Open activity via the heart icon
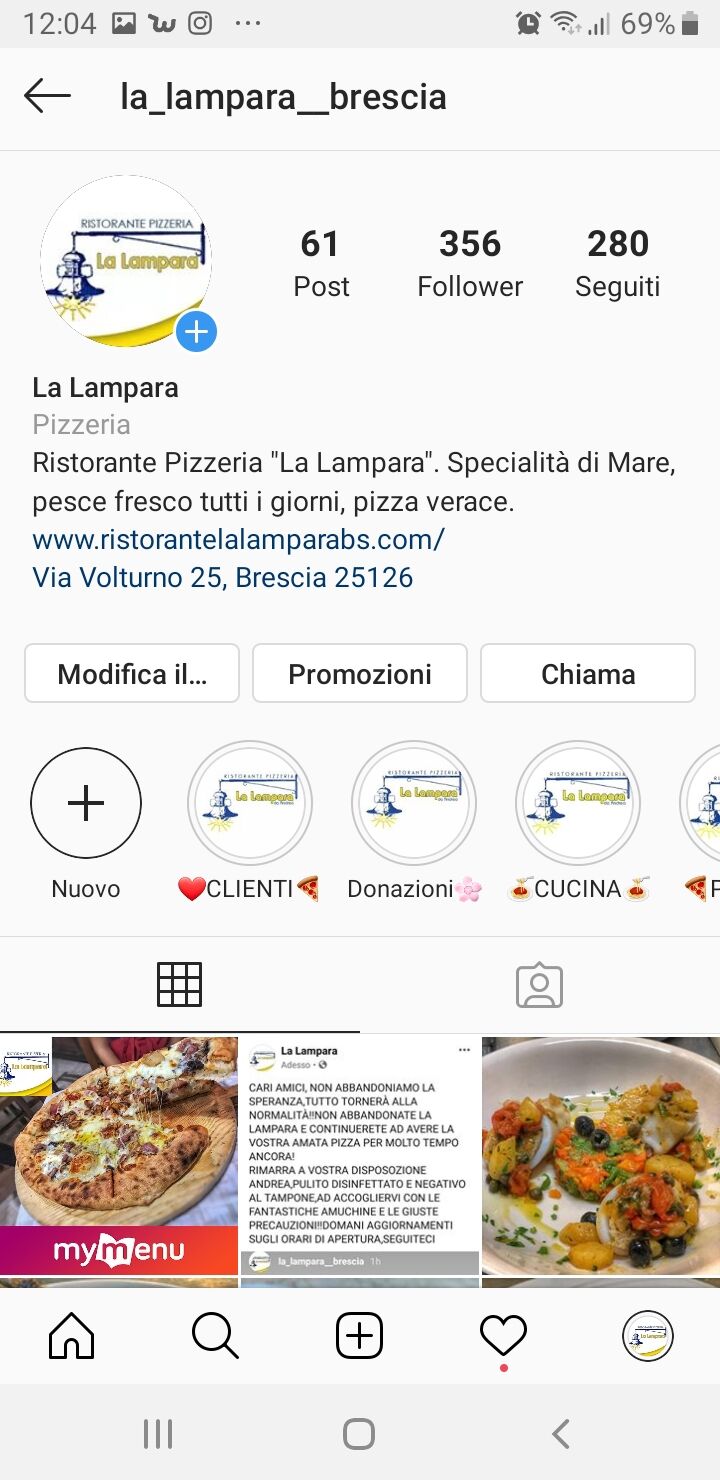The image size is (720, 1480). (x=503, y=1335)
